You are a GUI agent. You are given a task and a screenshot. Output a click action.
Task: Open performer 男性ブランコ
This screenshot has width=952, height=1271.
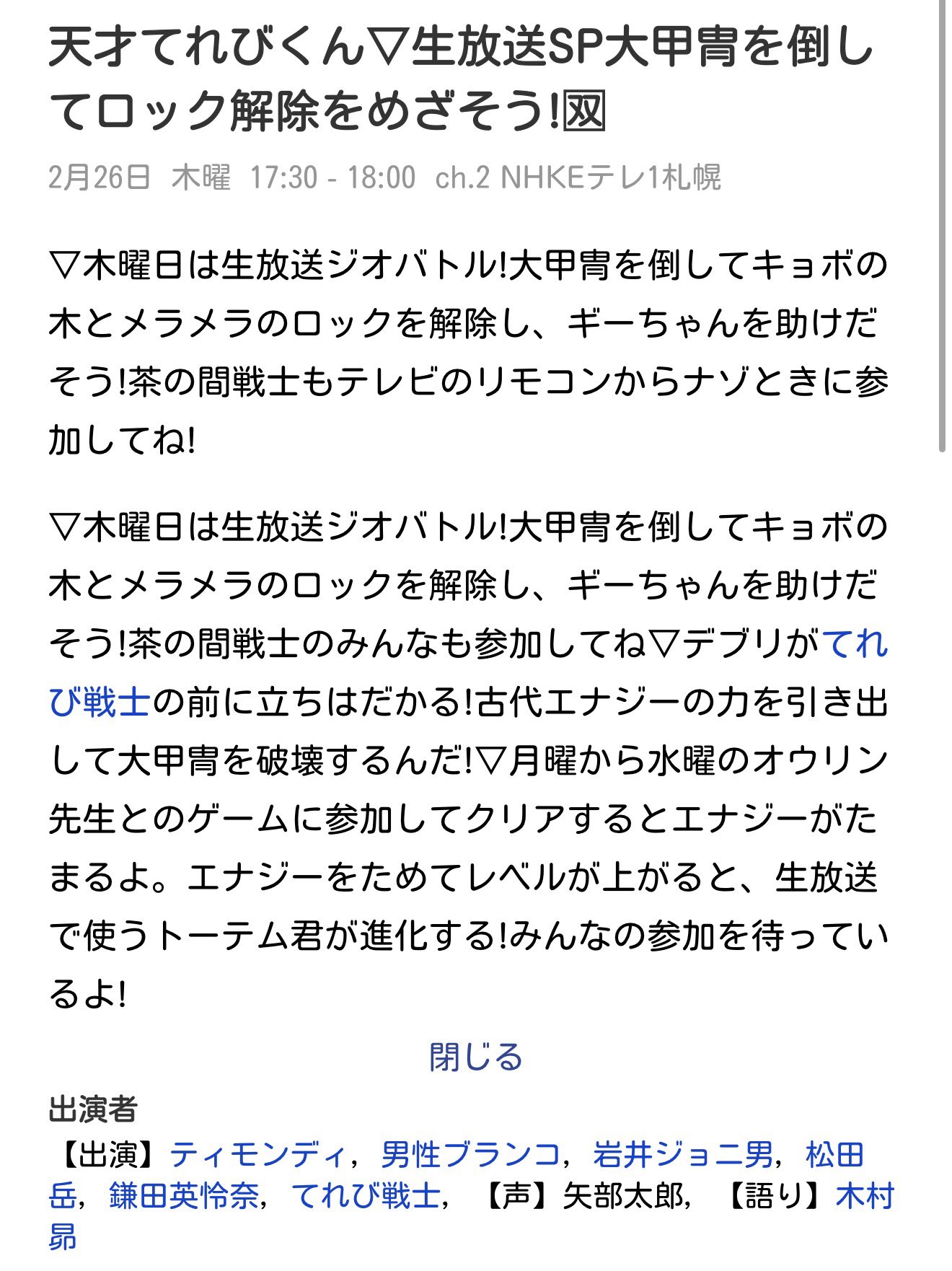click(470, 1155)
